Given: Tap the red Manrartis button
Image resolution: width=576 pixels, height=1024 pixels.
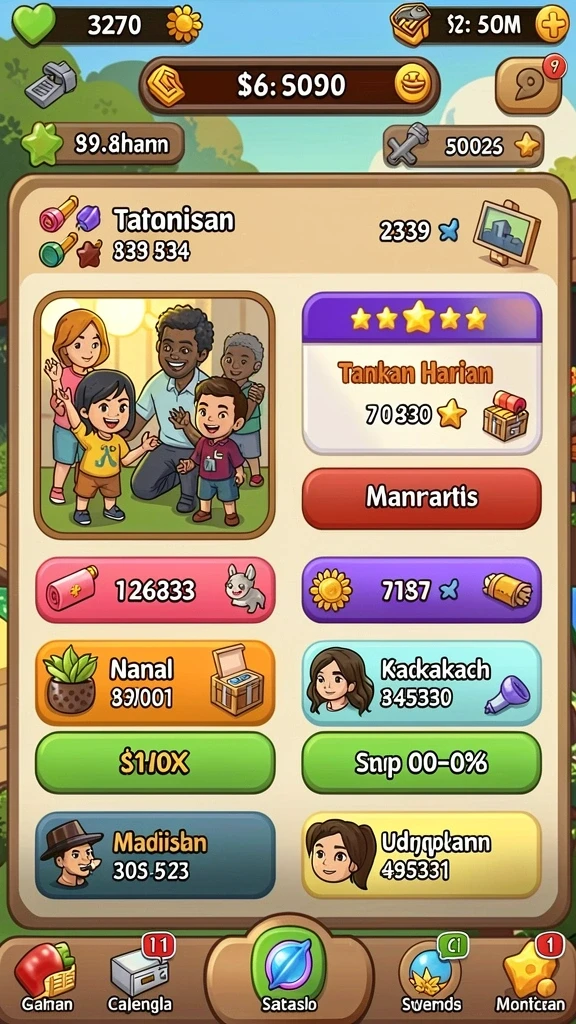Looking at the screenshot, I should (x=422, y=498).
